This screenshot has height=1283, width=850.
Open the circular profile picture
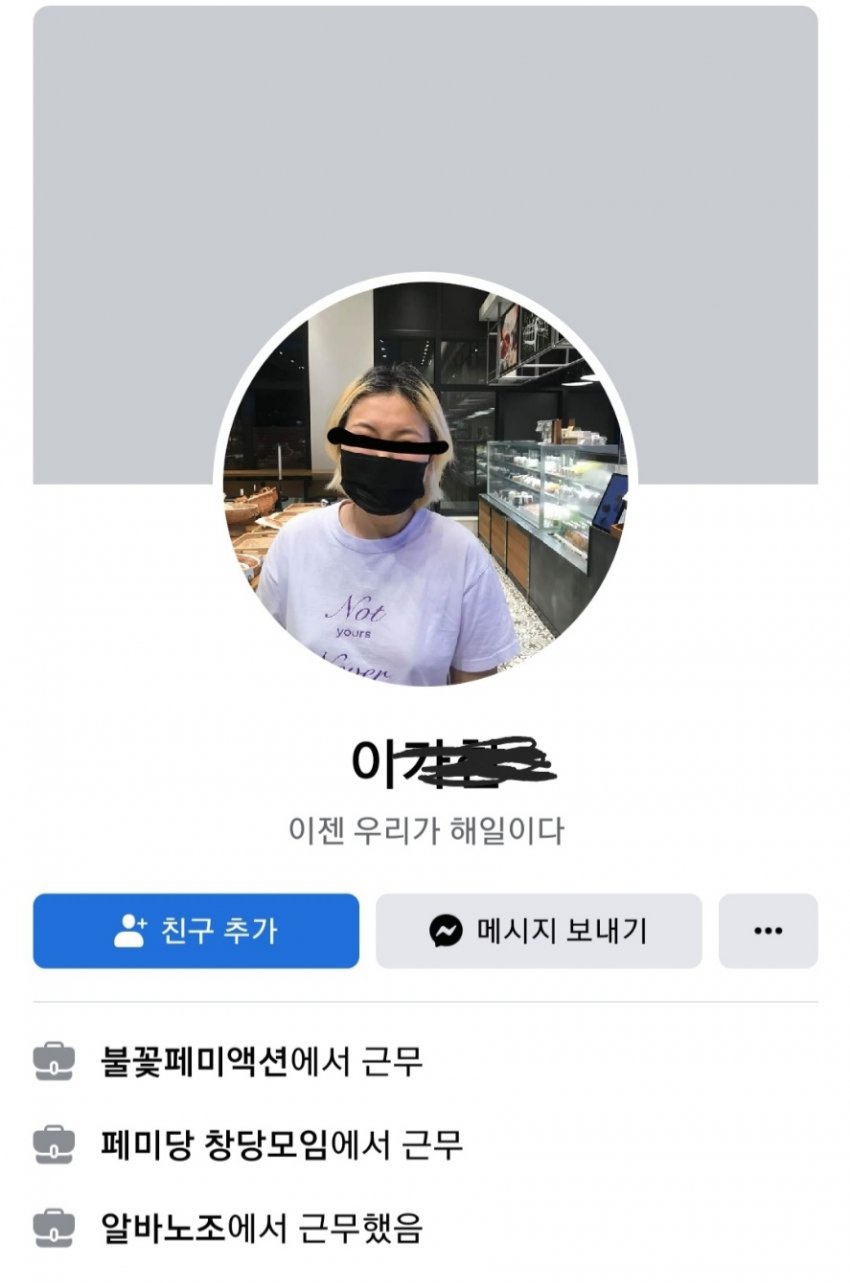[x=425, y=483]
